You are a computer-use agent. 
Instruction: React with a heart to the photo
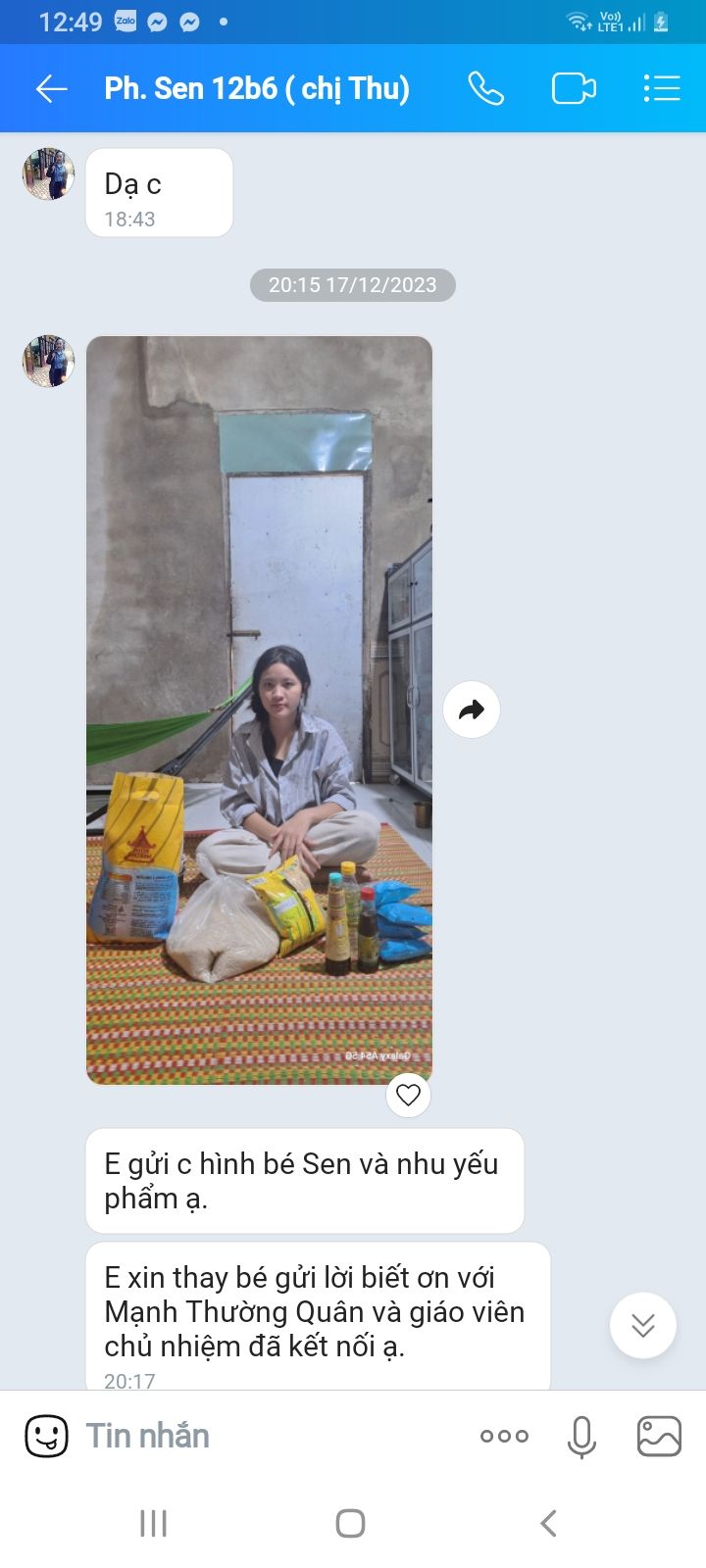point(408,1095)
